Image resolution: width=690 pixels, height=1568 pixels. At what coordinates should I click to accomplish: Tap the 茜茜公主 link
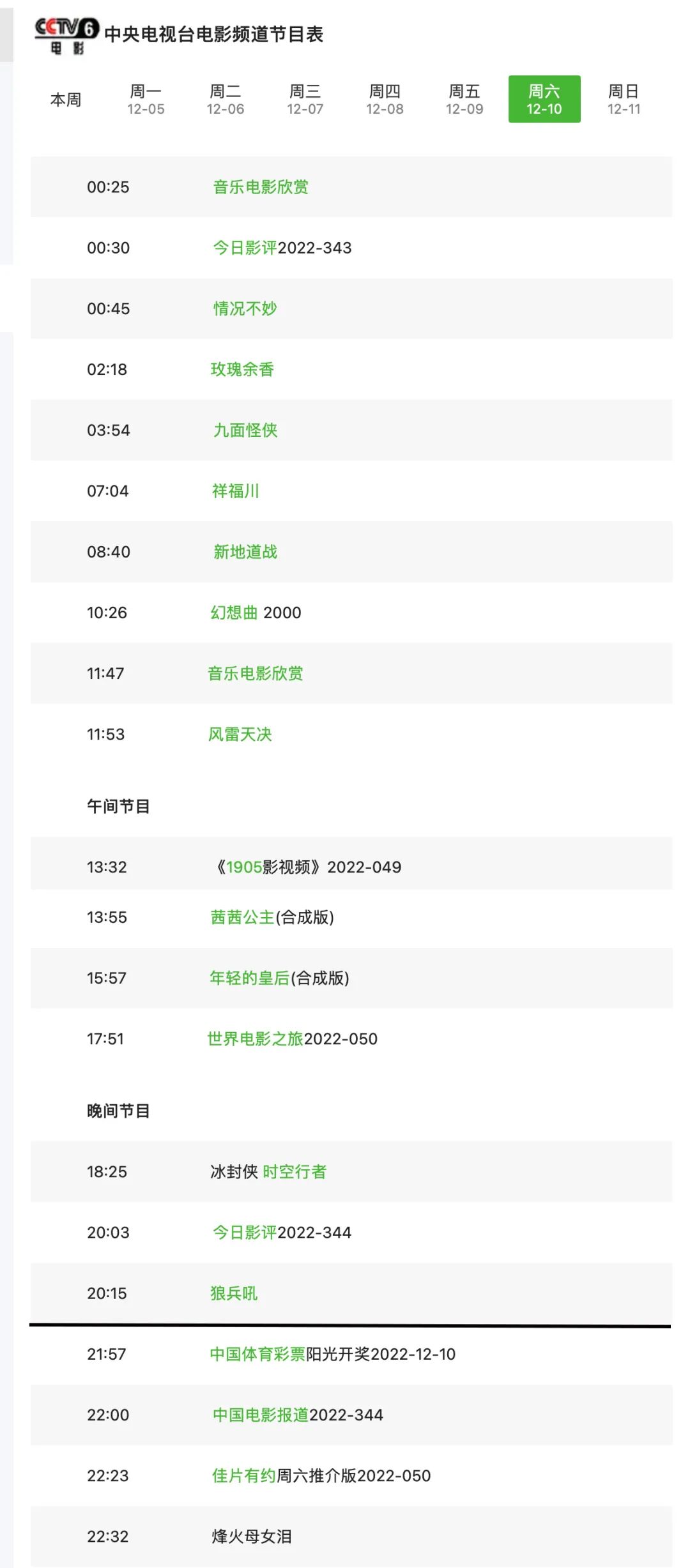pyautogui.click(x=243, y=917)
